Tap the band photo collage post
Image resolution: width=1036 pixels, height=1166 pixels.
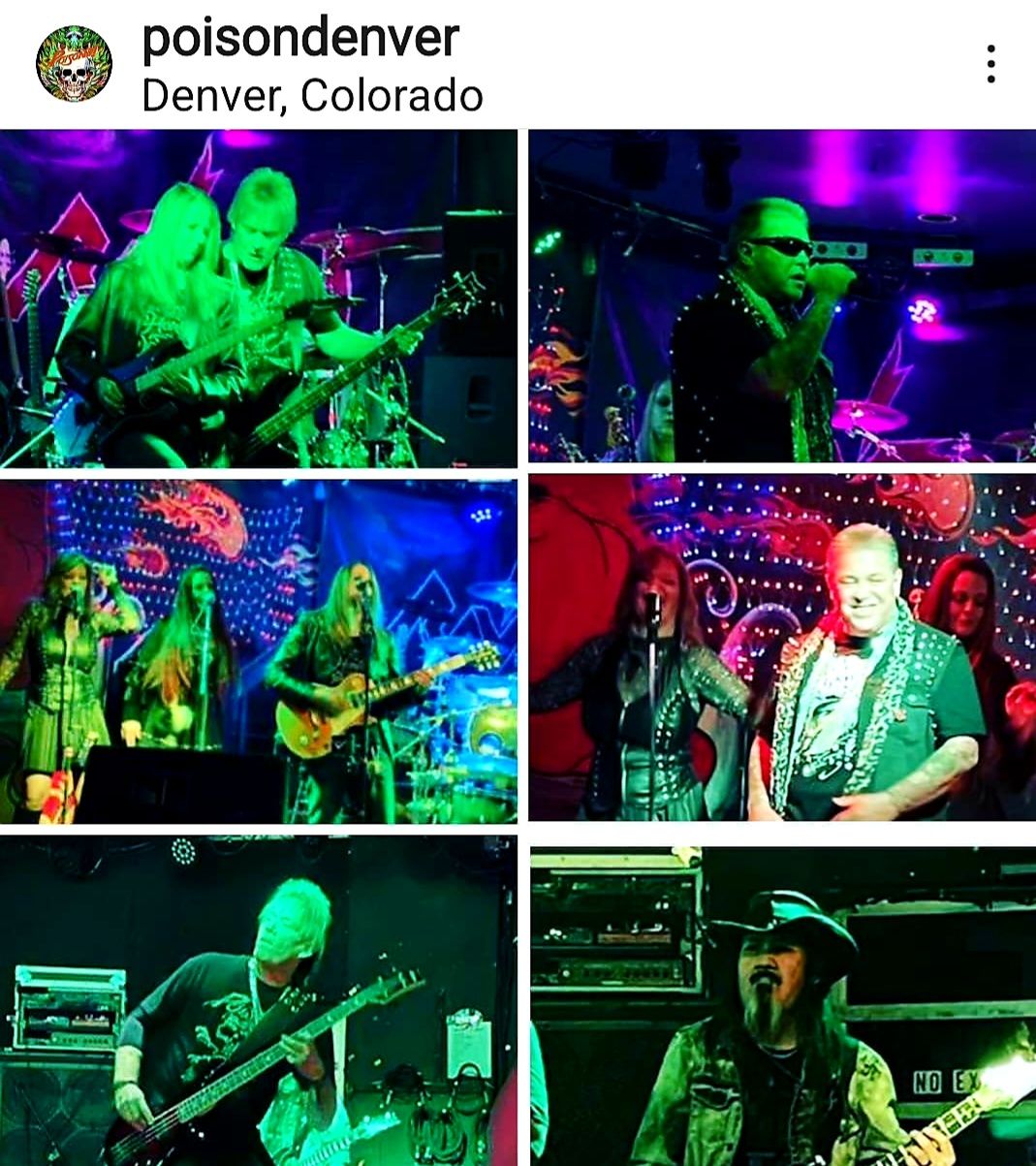[x=518, y=646]
